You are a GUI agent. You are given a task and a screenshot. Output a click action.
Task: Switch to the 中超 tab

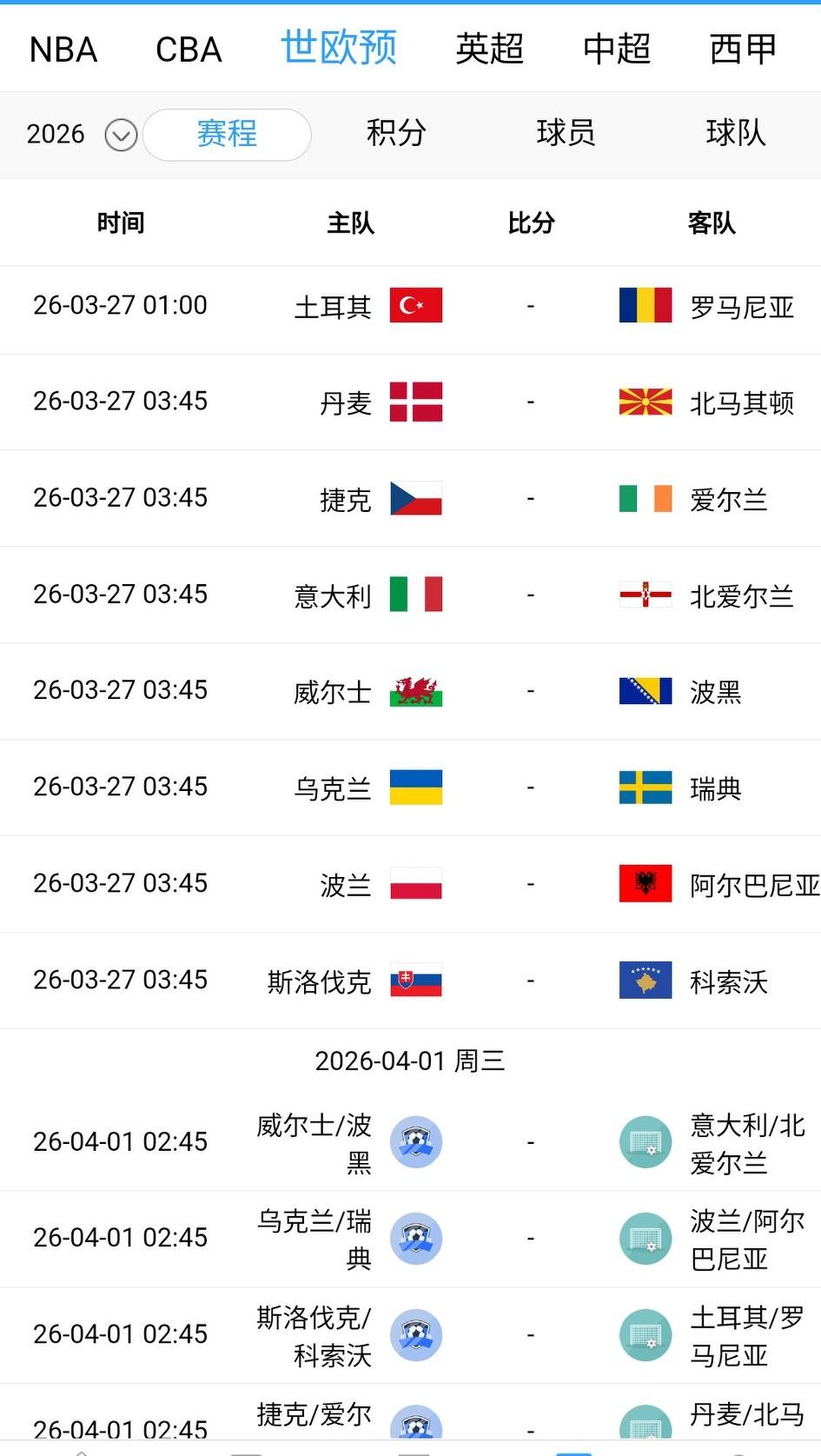point(615,49)
